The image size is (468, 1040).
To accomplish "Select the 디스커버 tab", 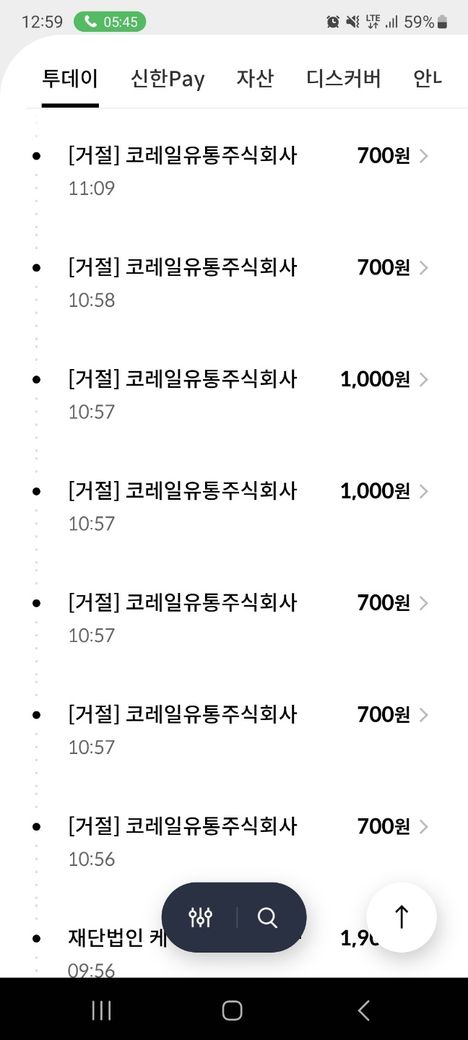I will point(343,79).
